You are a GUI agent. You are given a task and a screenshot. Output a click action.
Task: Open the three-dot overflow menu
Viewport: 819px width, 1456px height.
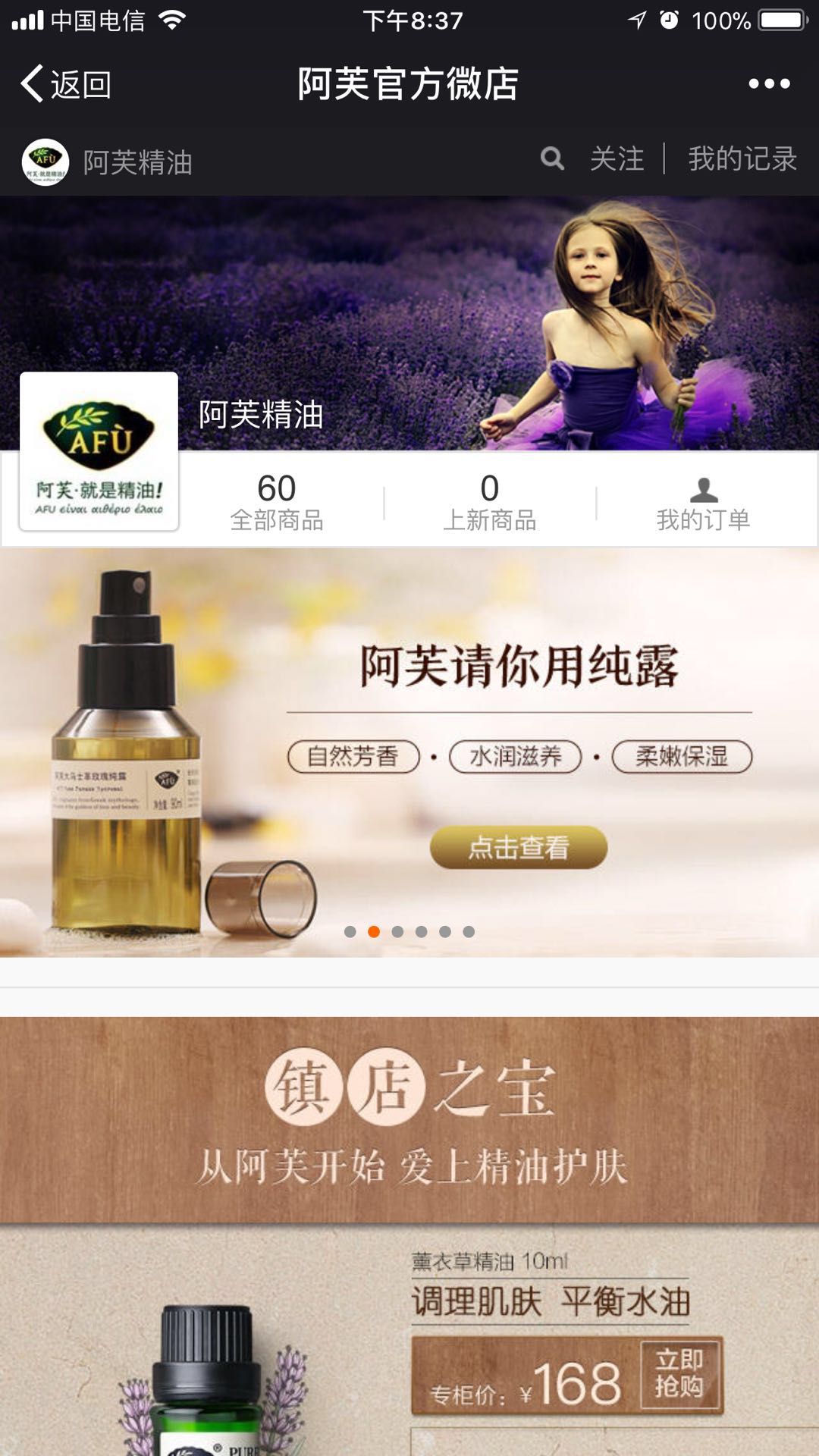tap(769, 83)
